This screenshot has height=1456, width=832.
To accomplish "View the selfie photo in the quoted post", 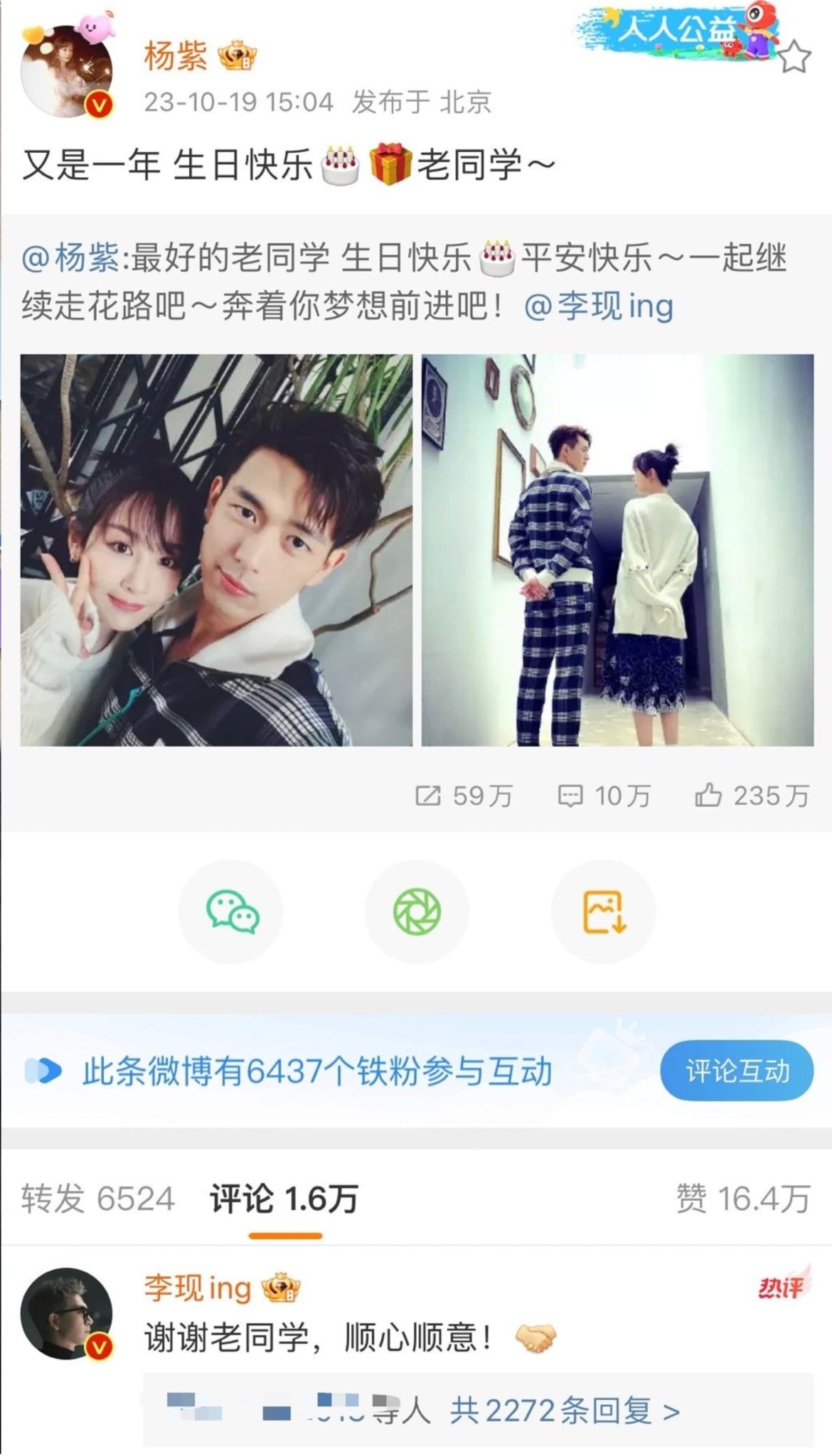I will 216,550.
